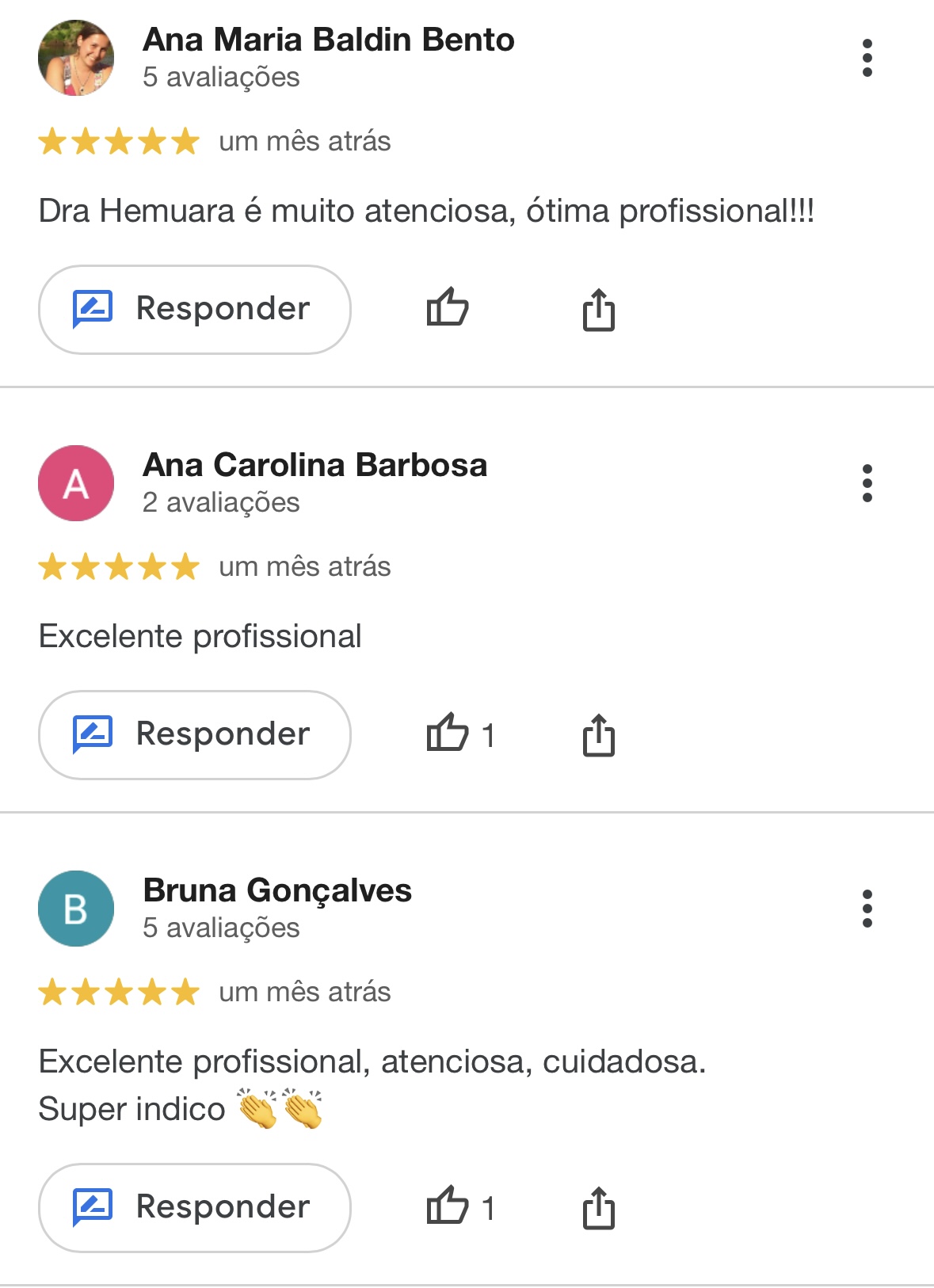Tap Responder under Ana Maria Baldin Bento's review
Viewport: 934px width, 1288px height.
[x=195, y=310]
